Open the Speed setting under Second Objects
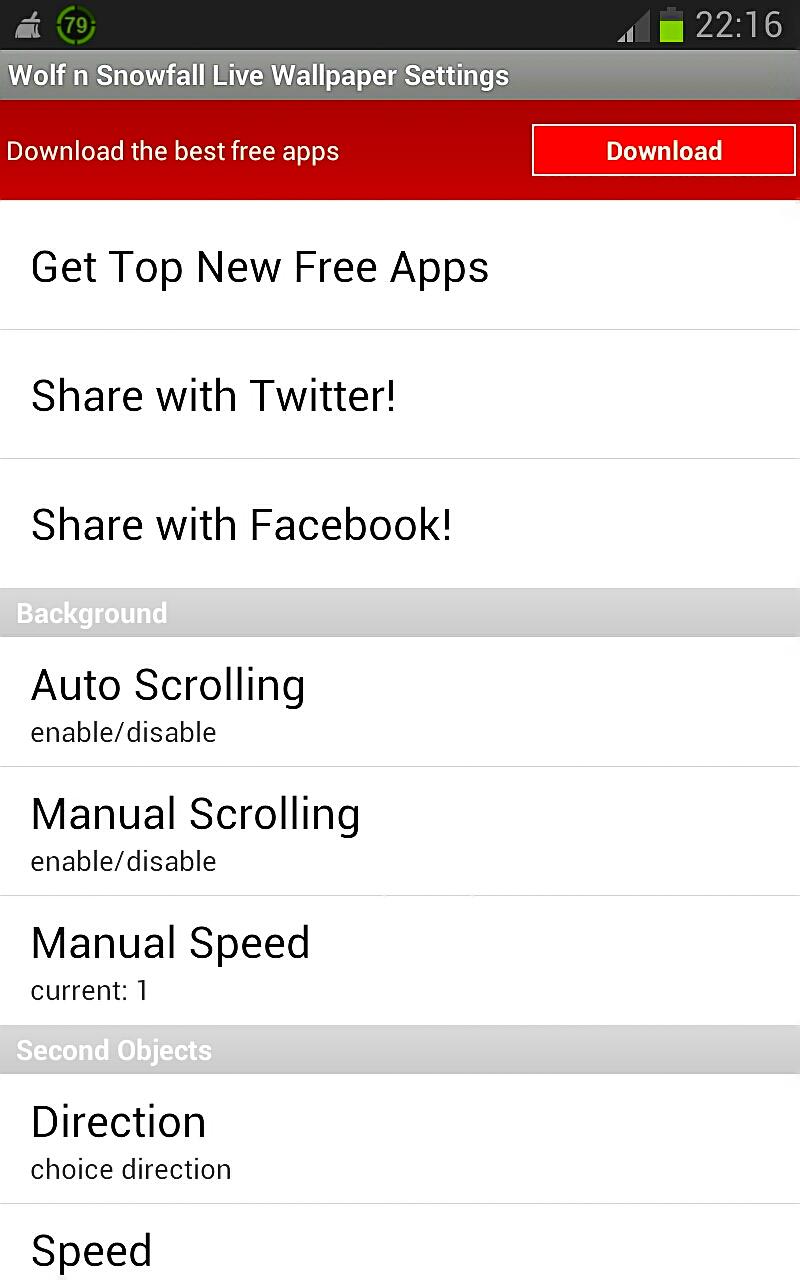 400,1250
